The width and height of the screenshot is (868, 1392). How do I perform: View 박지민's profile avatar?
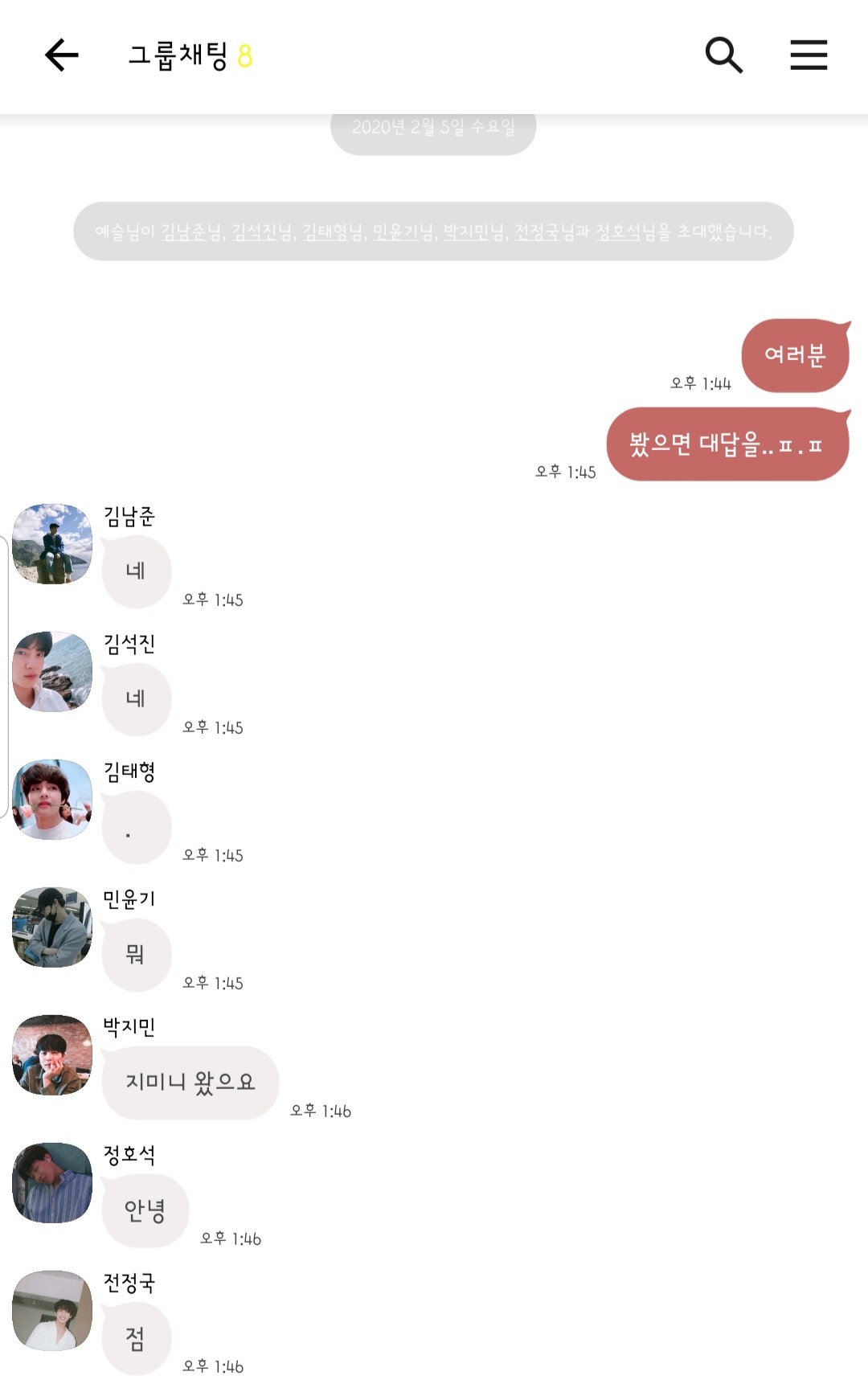coord(52,1055)
